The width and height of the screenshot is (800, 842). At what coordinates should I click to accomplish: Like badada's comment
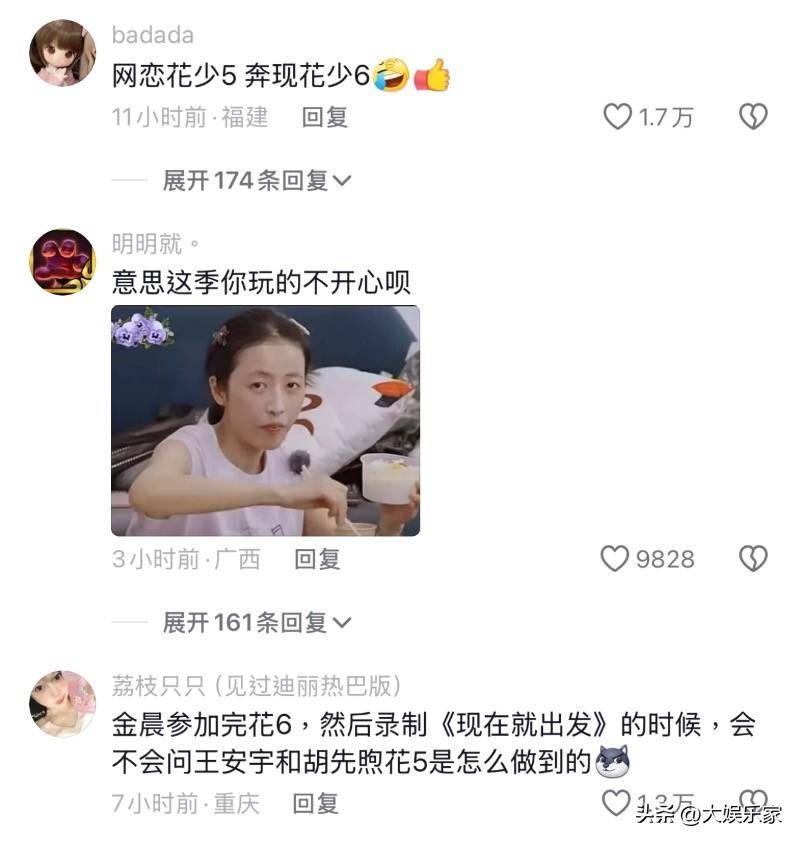617,117
